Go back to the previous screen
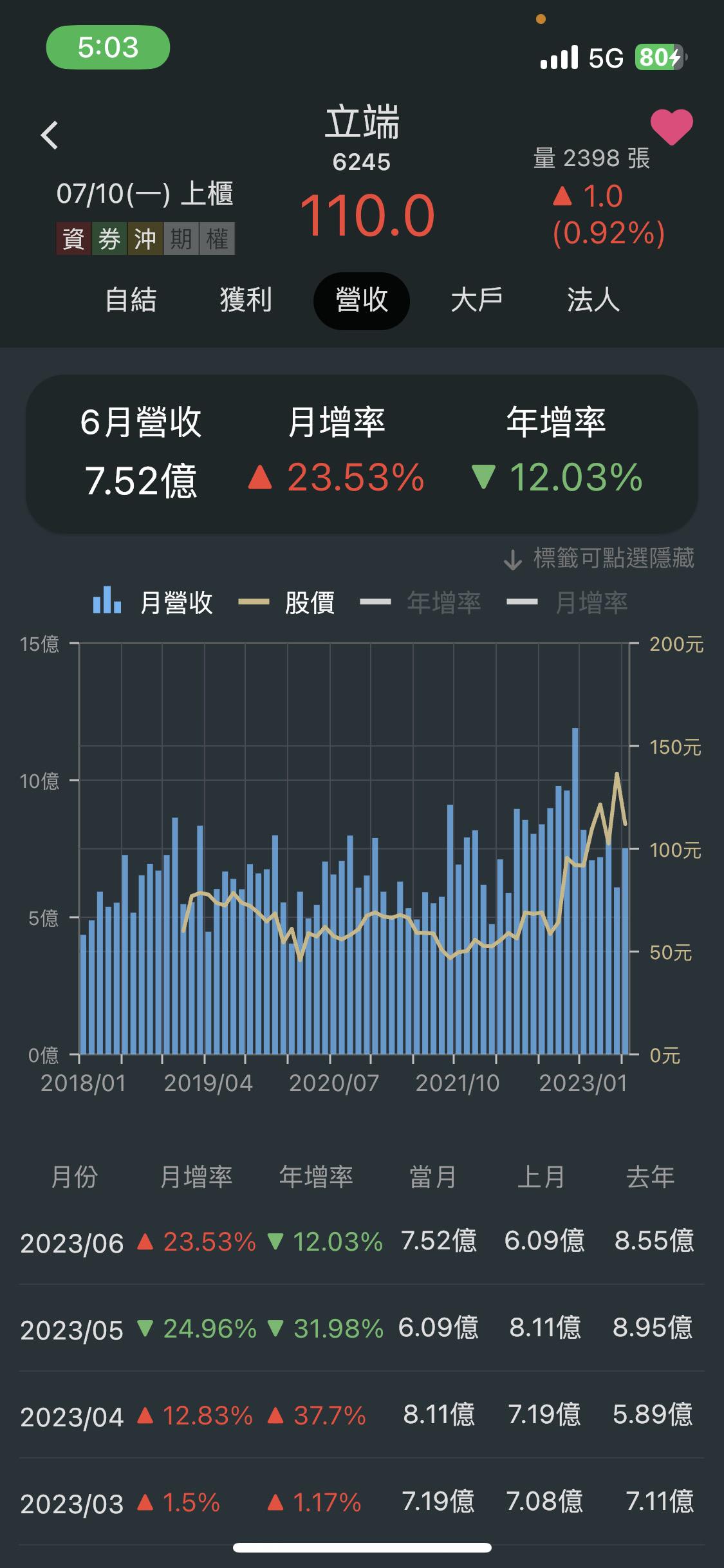Viewport: 724px width, 1568px height. point(50,135)
